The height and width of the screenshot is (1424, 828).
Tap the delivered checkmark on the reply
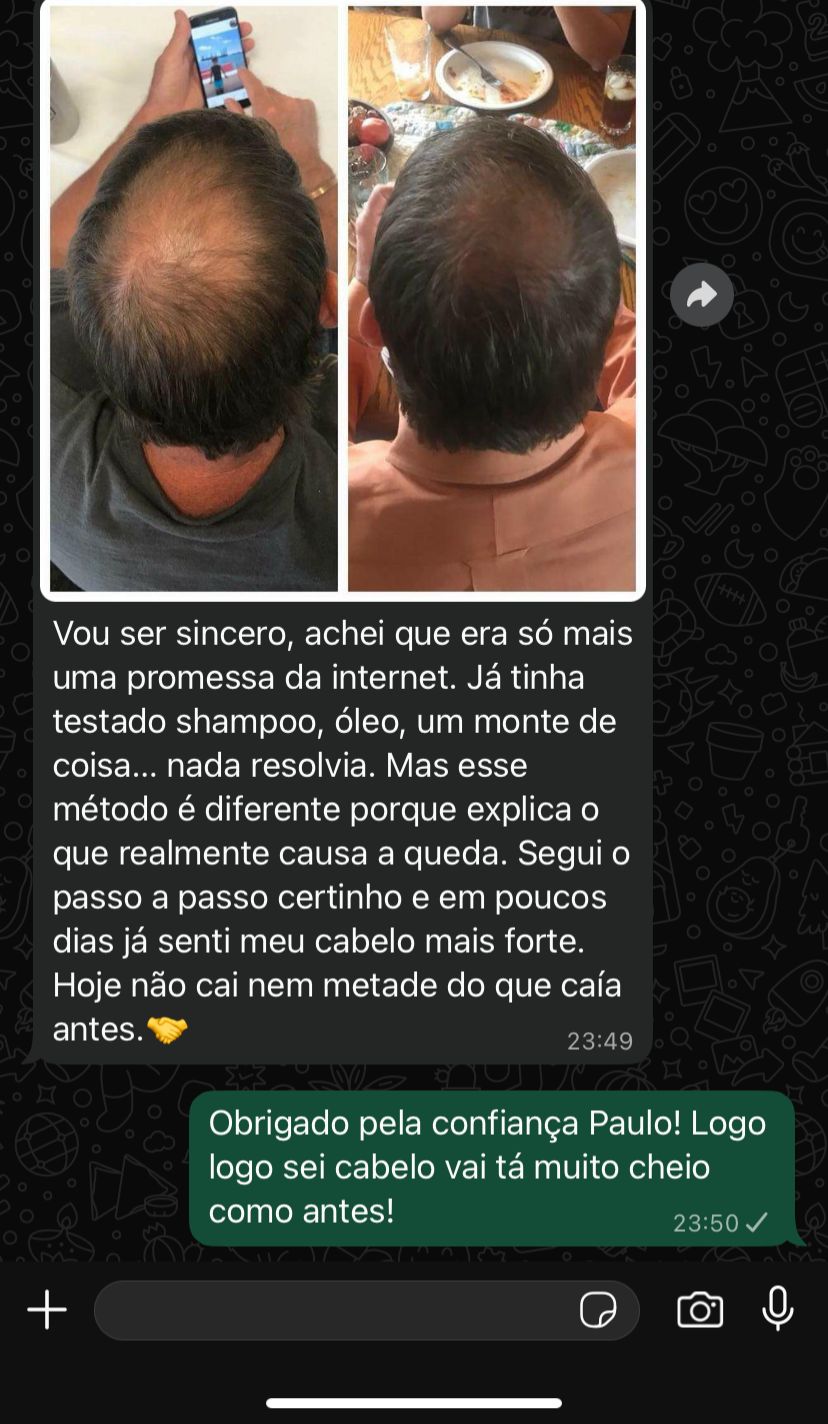click(x=759, y=1221)
